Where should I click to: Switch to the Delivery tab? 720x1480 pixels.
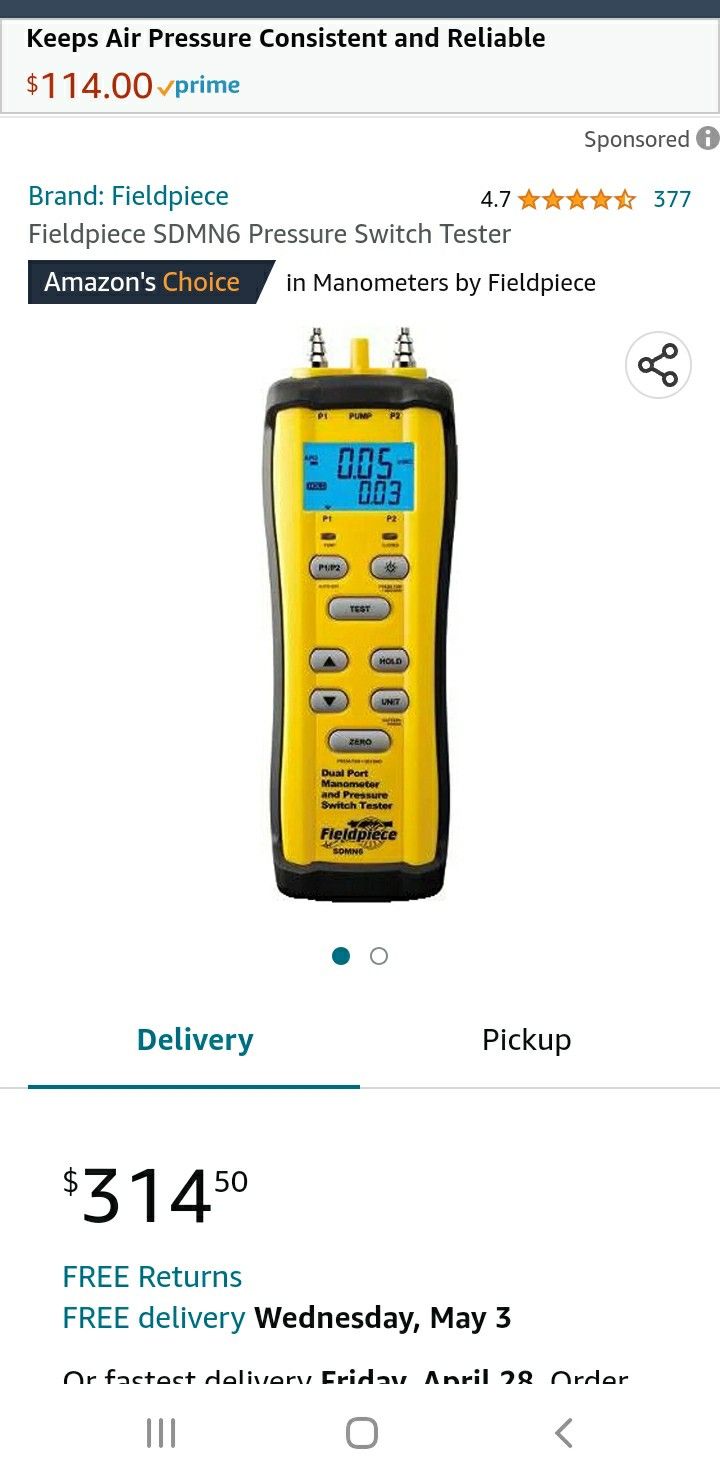tap(194, 1039)
